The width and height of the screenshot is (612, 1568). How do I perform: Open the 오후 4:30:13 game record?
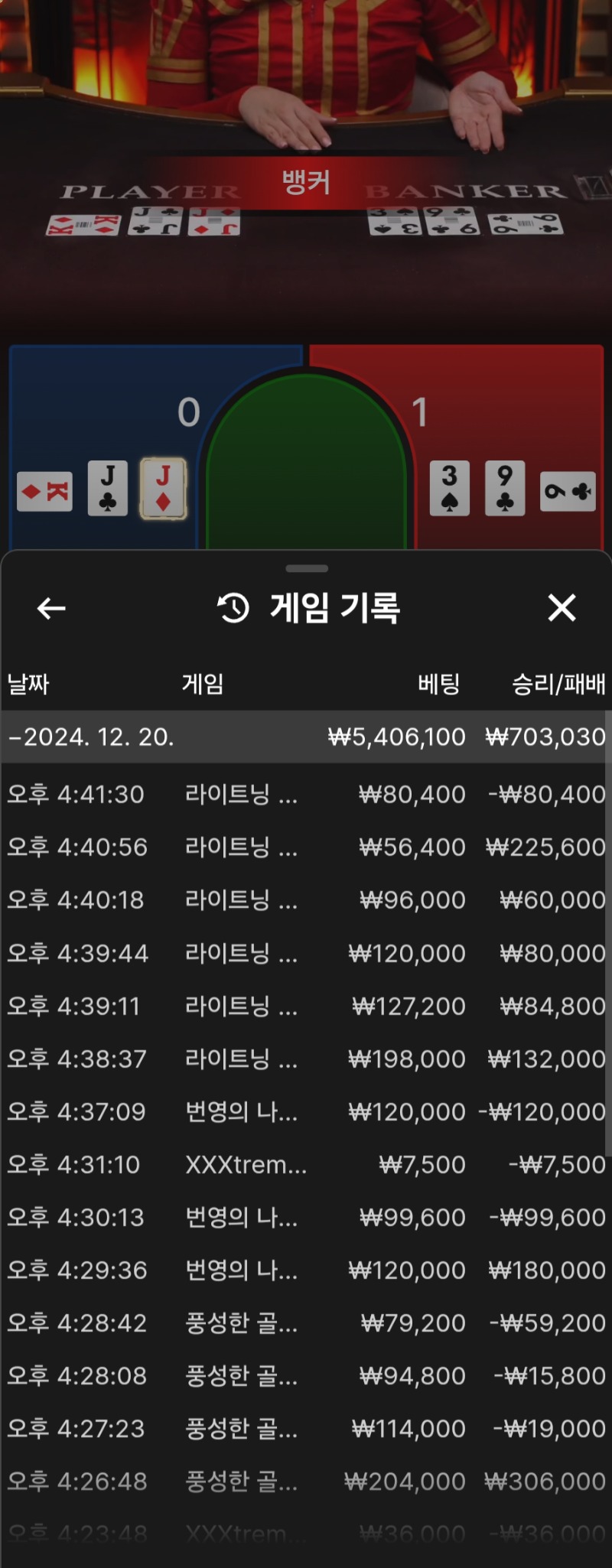[x=306, y=1217]
